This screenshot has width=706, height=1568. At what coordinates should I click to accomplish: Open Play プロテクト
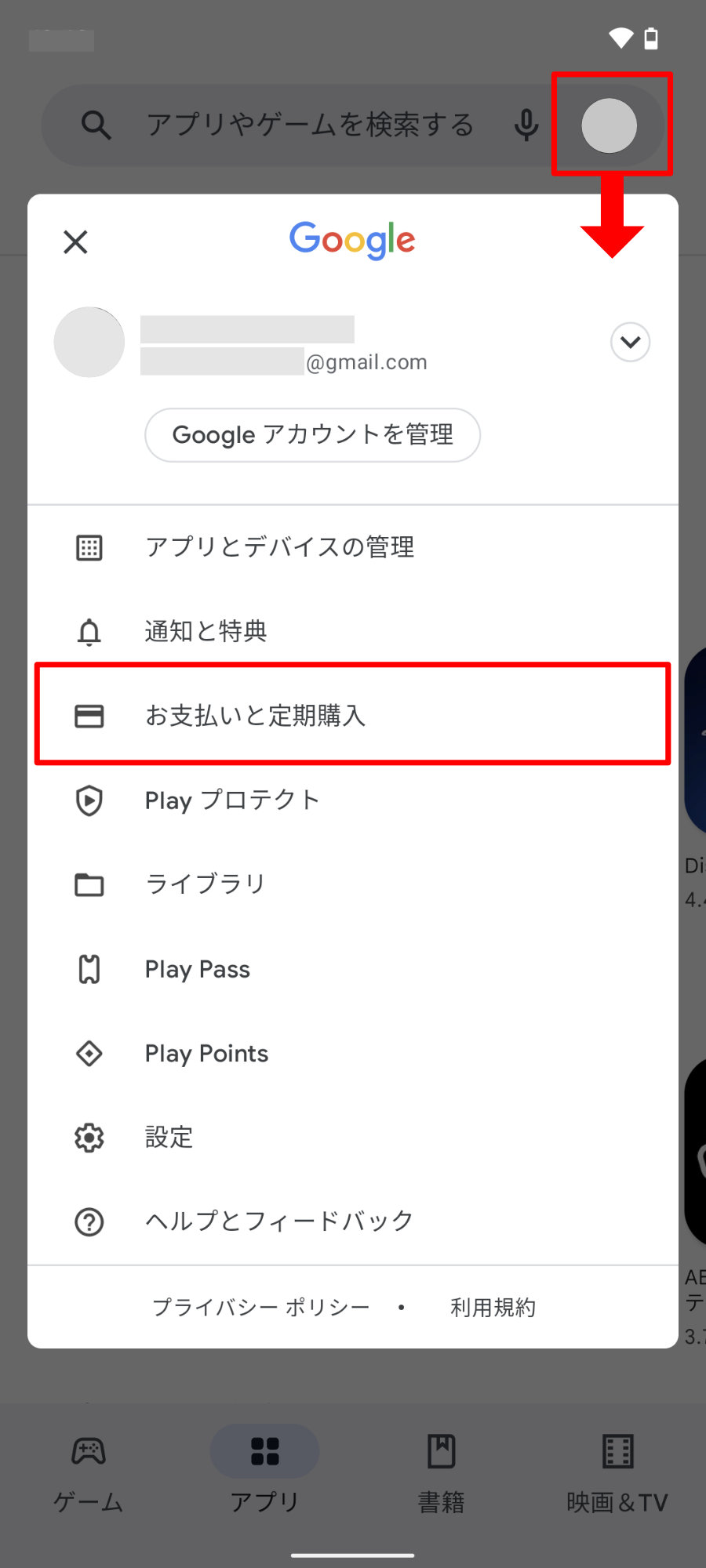(x=353, y=800)
